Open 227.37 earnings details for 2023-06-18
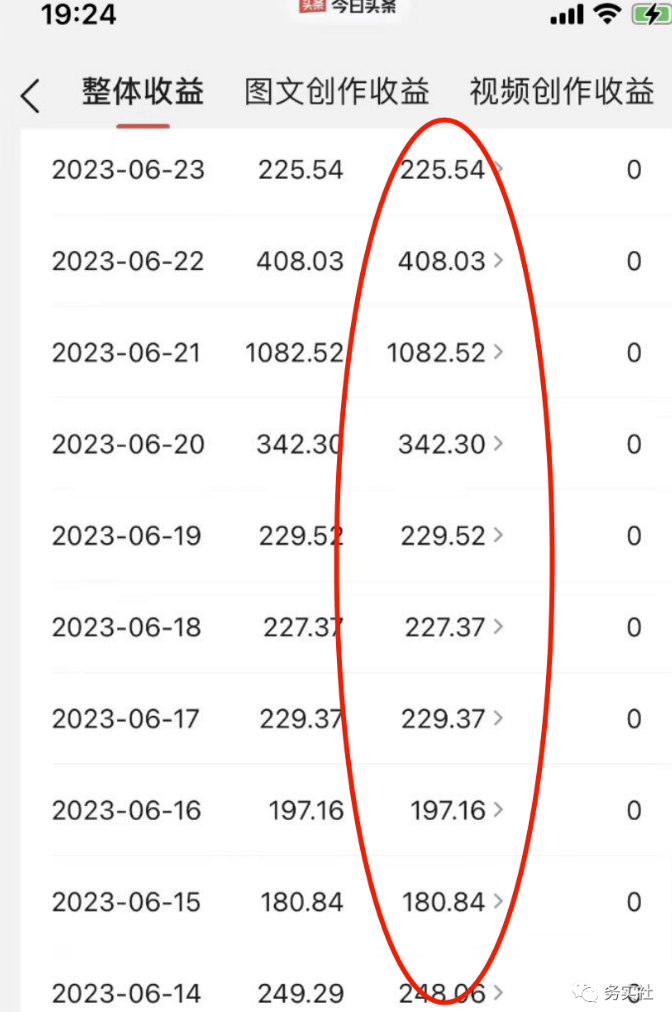The image size is (672, 1012). point(454,627)
